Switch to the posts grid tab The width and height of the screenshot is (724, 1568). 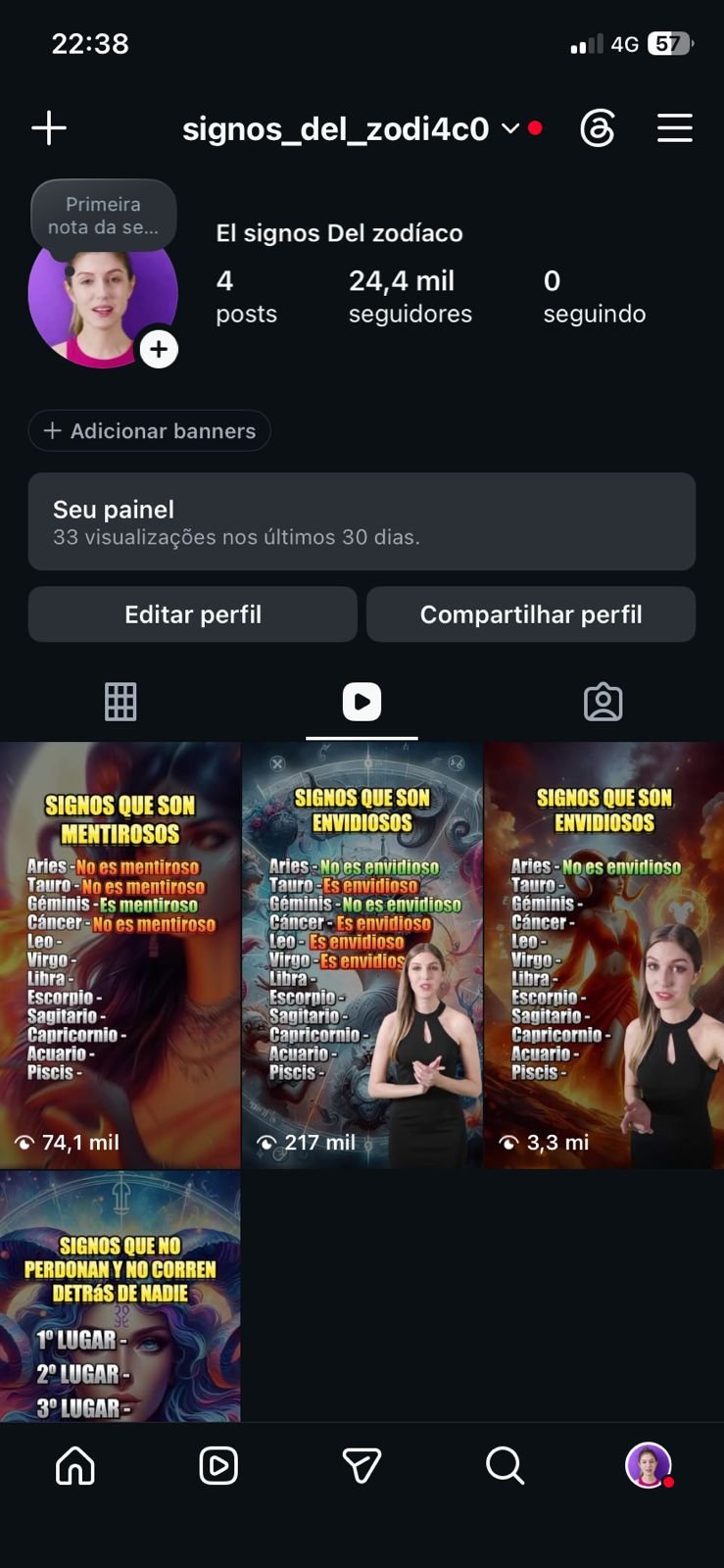coord(121,702)
